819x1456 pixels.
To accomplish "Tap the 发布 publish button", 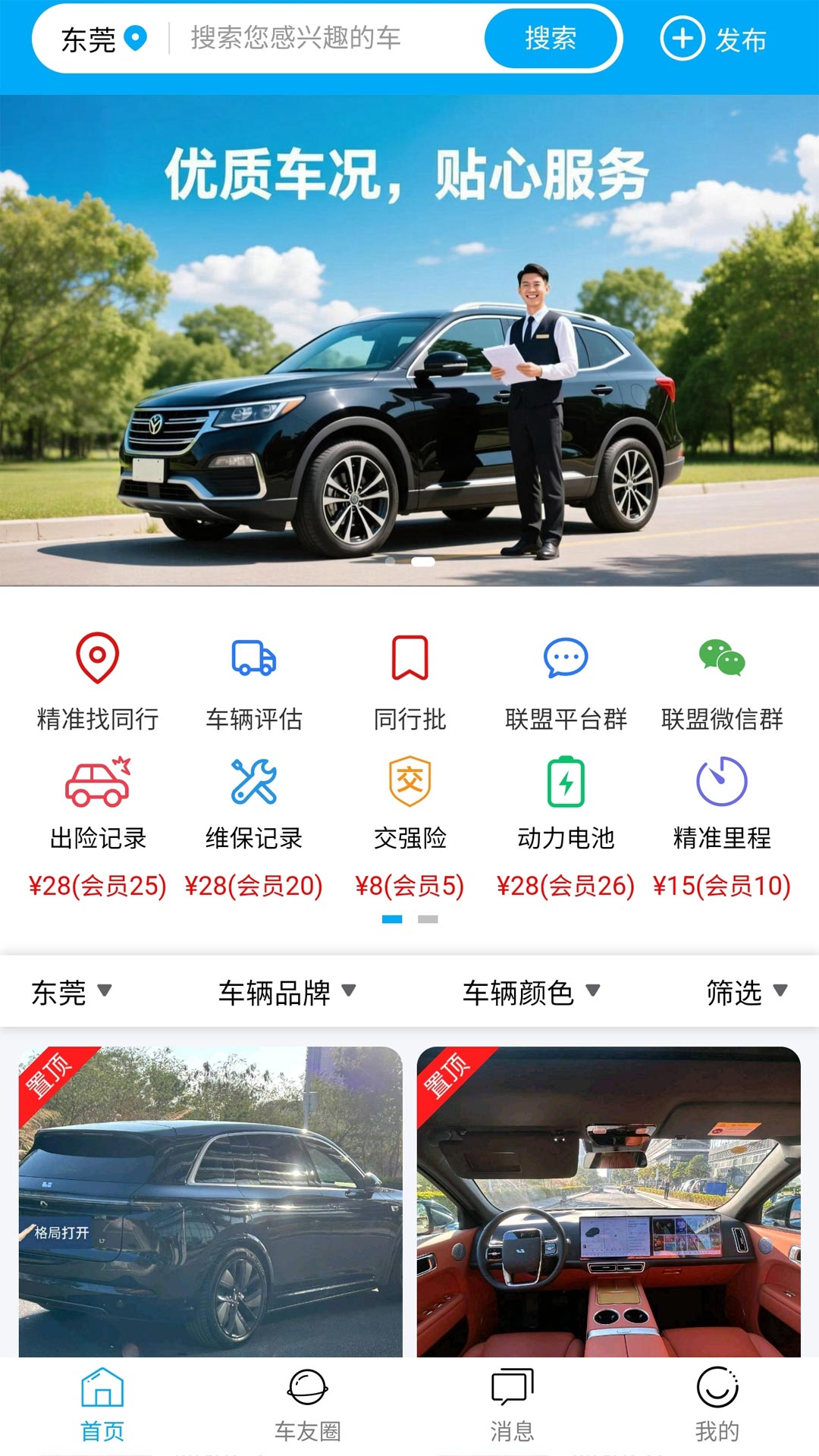I will (717, 41).
